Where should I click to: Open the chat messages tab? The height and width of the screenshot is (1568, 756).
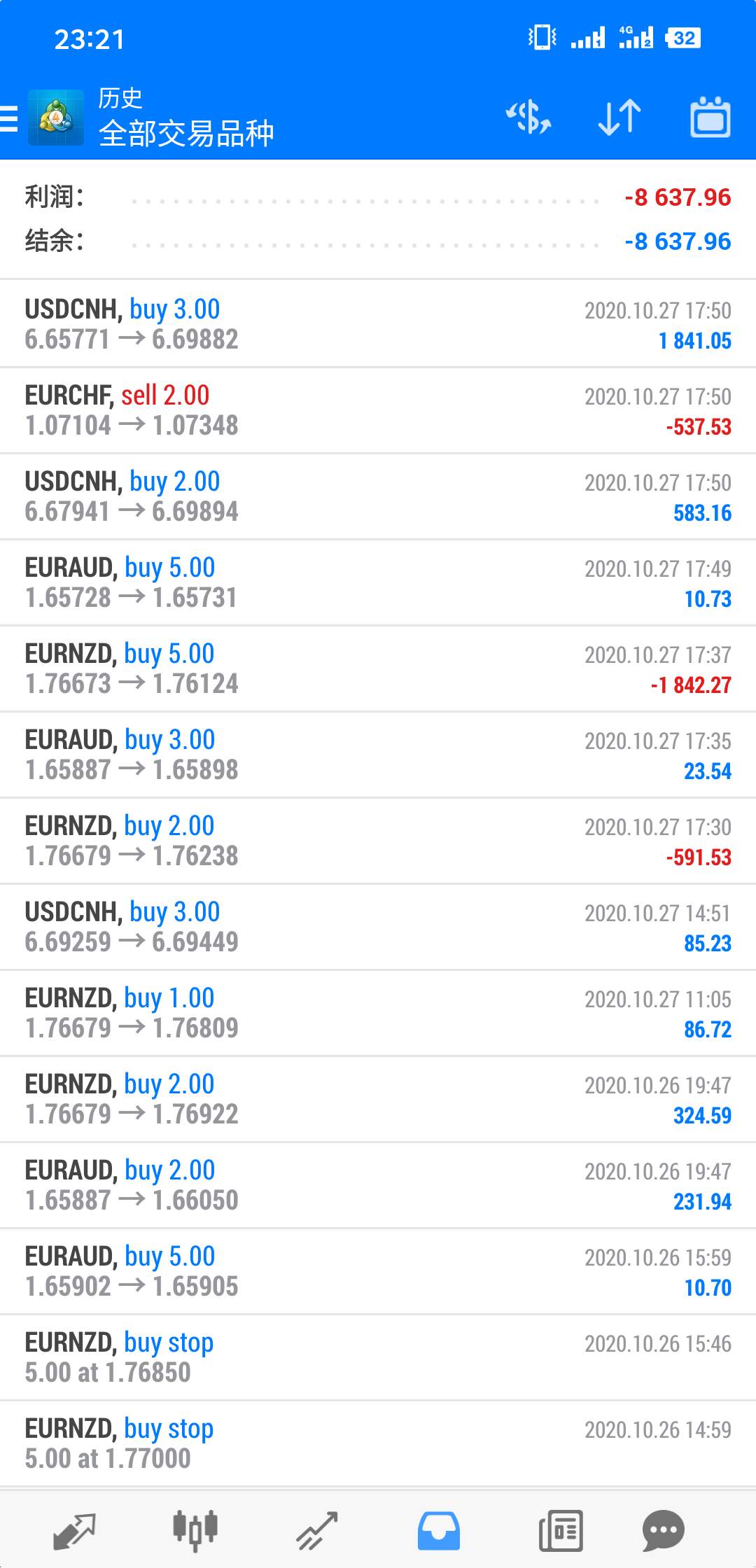663,1530
